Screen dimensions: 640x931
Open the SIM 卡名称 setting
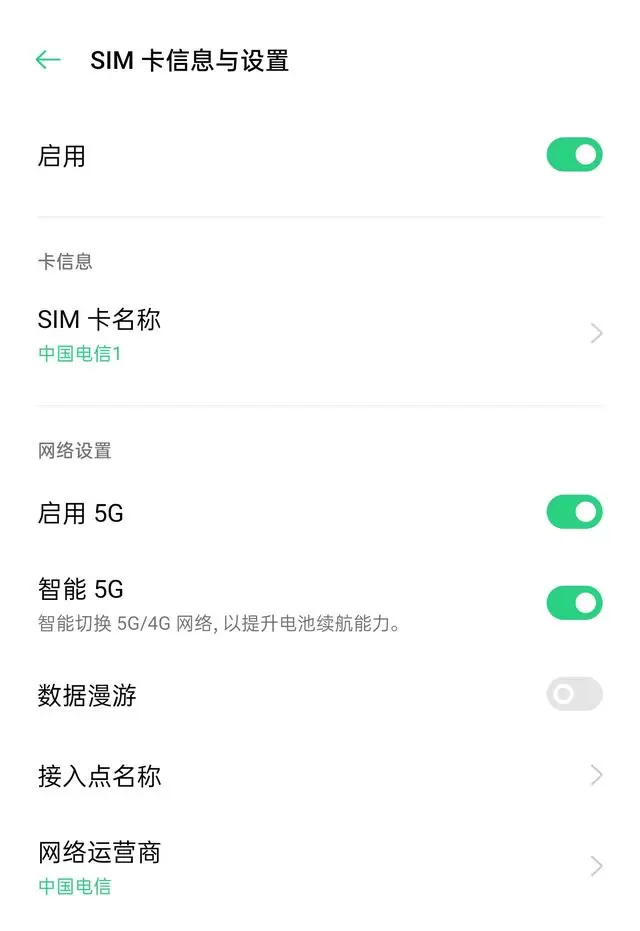pos(320,334)
